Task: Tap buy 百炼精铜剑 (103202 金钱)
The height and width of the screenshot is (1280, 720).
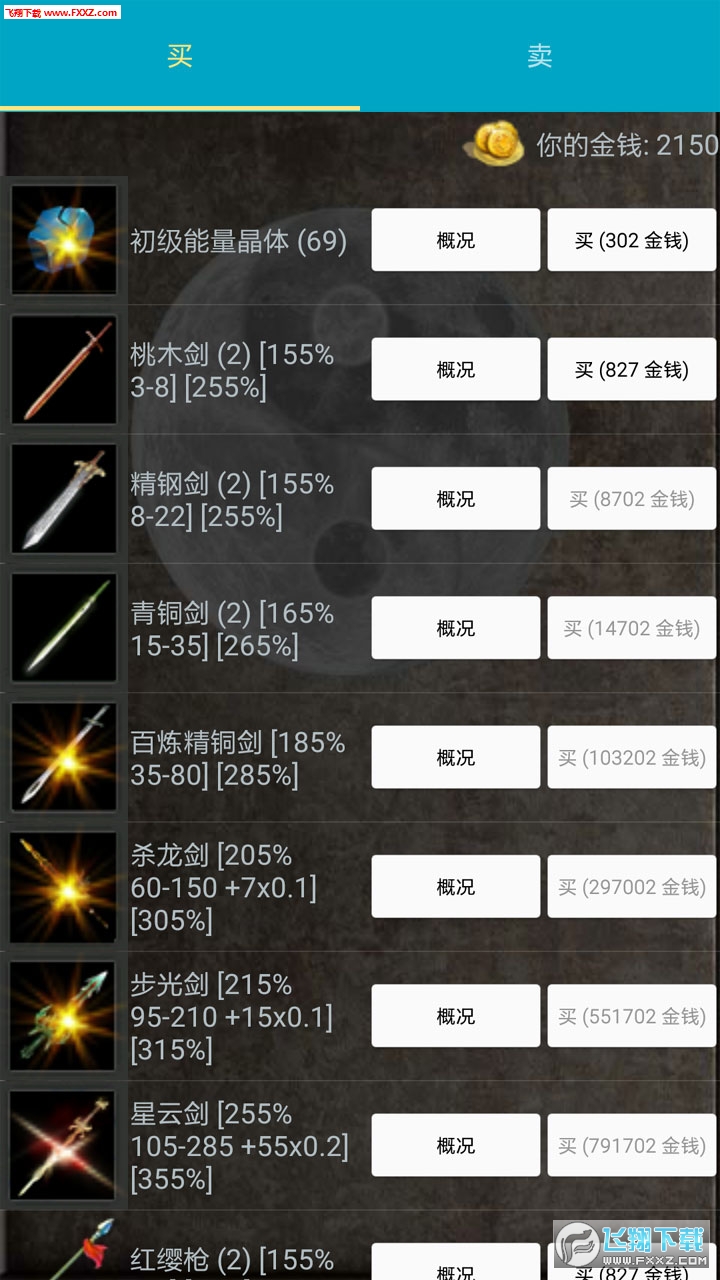Action: click(631, 757)
